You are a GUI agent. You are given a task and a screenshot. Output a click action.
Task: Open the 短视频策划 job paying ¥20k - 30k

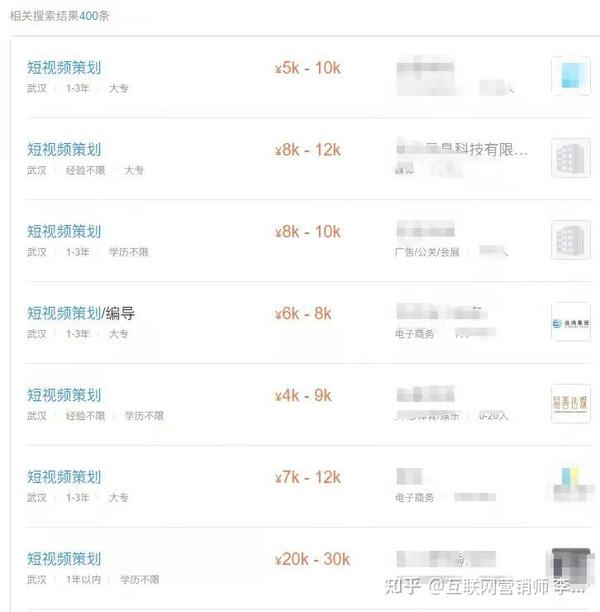point(64,559)
